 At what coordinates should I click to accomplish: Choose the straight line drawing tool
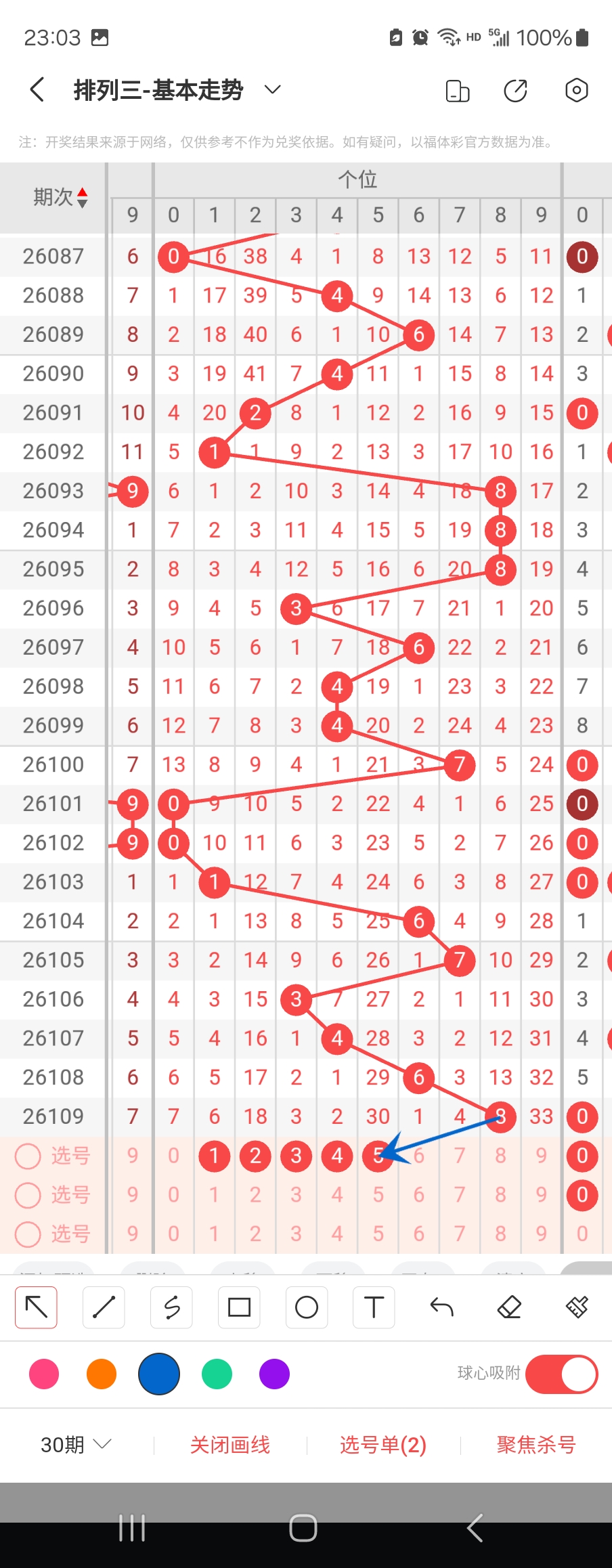104,1307
